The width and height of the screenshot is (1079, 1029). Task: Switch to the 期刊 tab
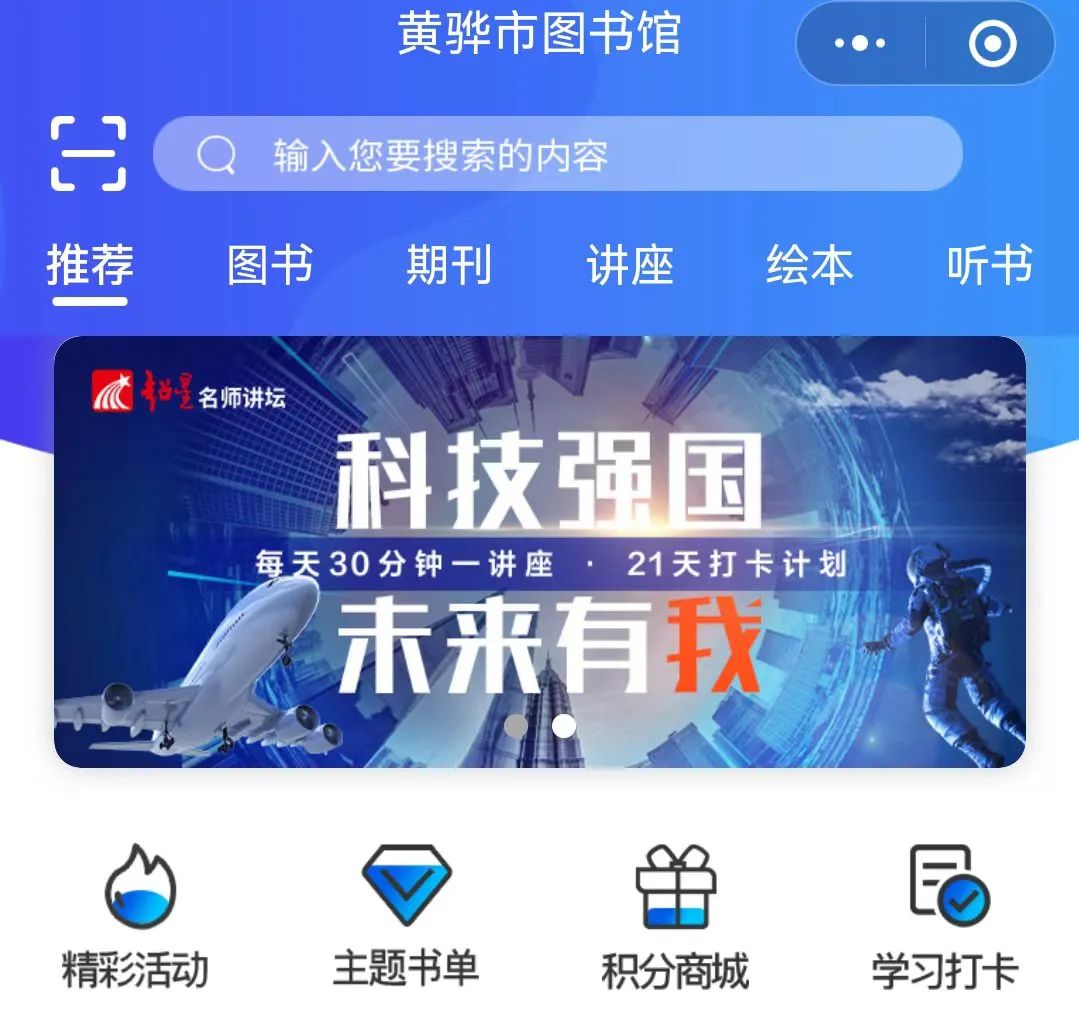[449, 266]
